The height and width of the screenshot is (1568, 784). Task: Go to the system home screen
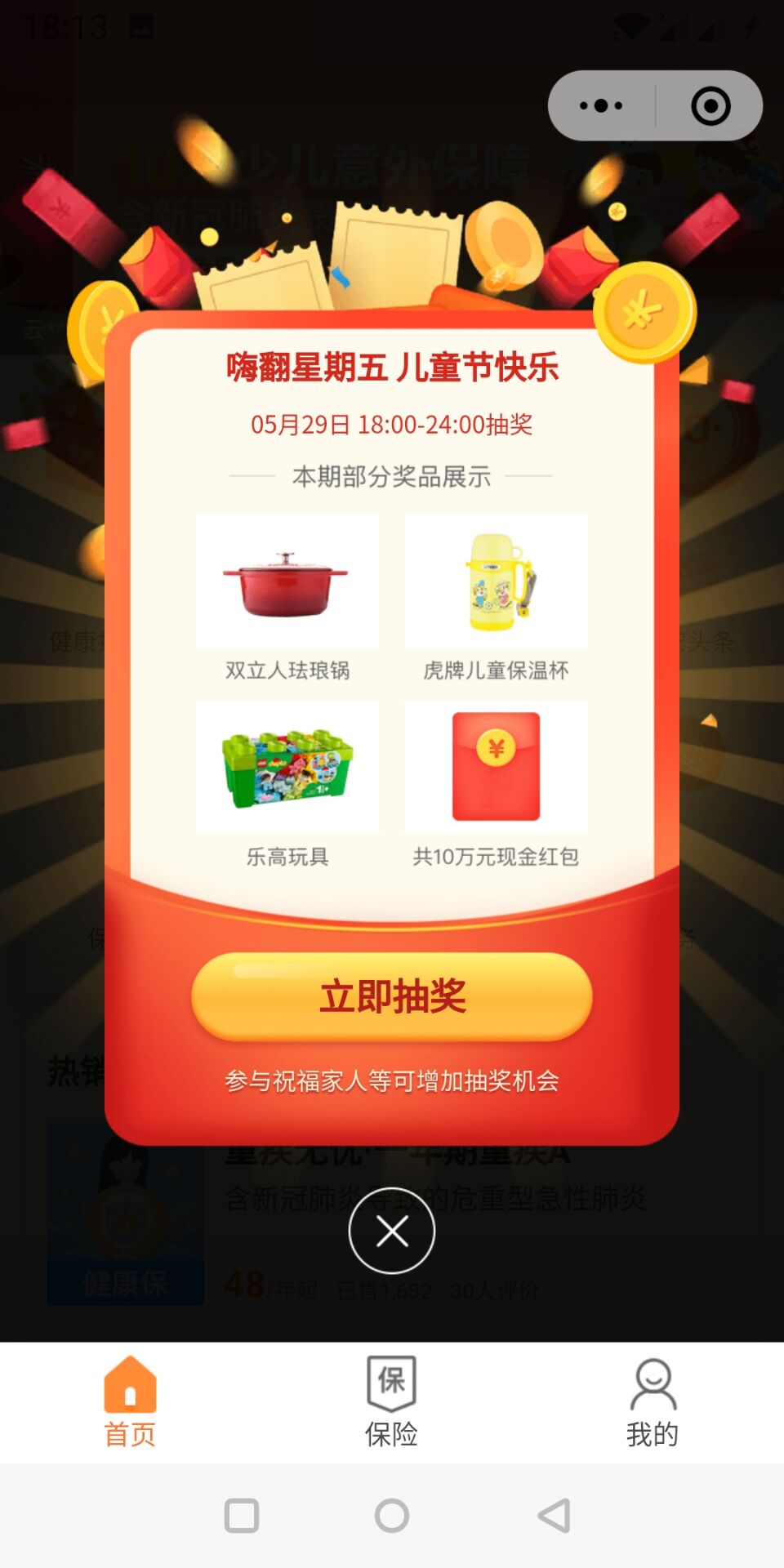click(392, 1516)
